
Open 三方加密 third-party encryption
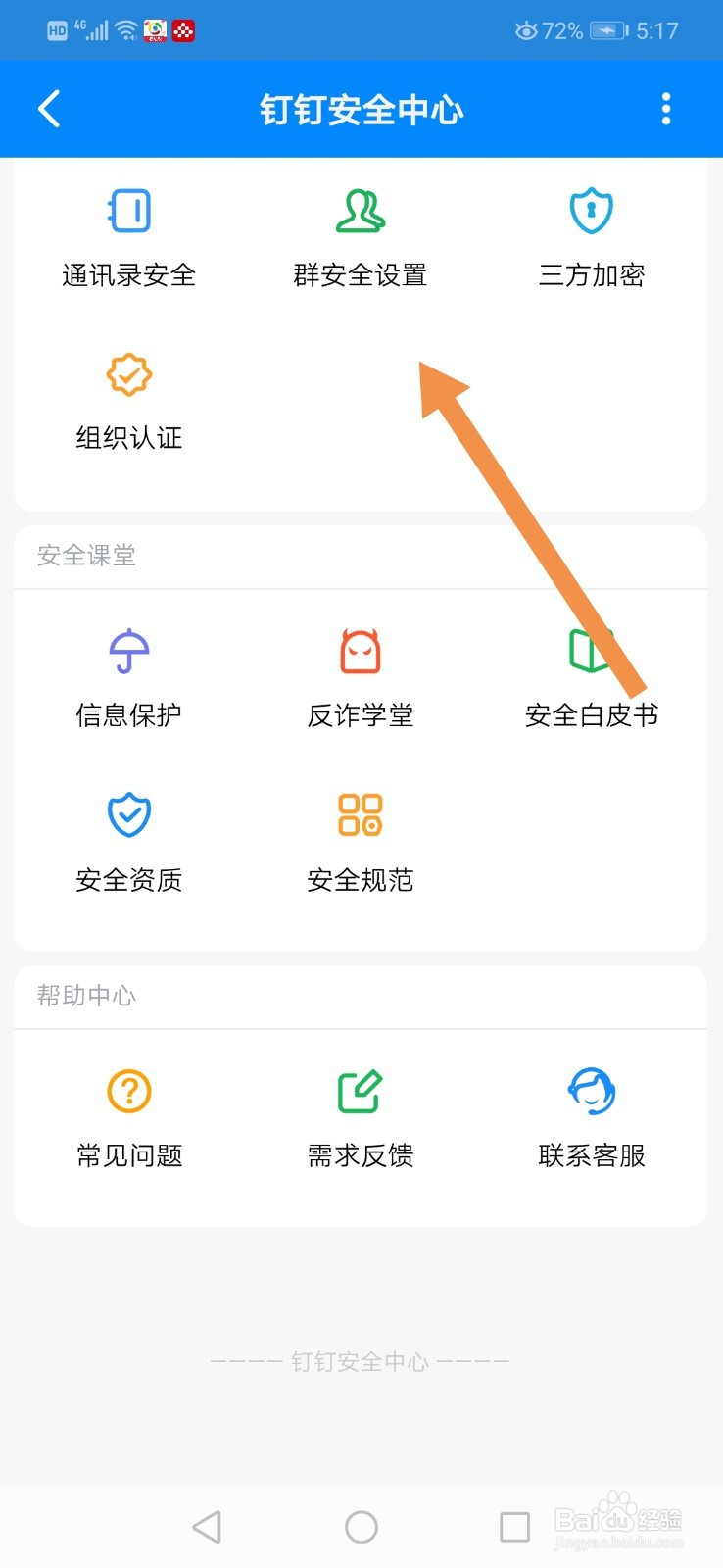590,211
